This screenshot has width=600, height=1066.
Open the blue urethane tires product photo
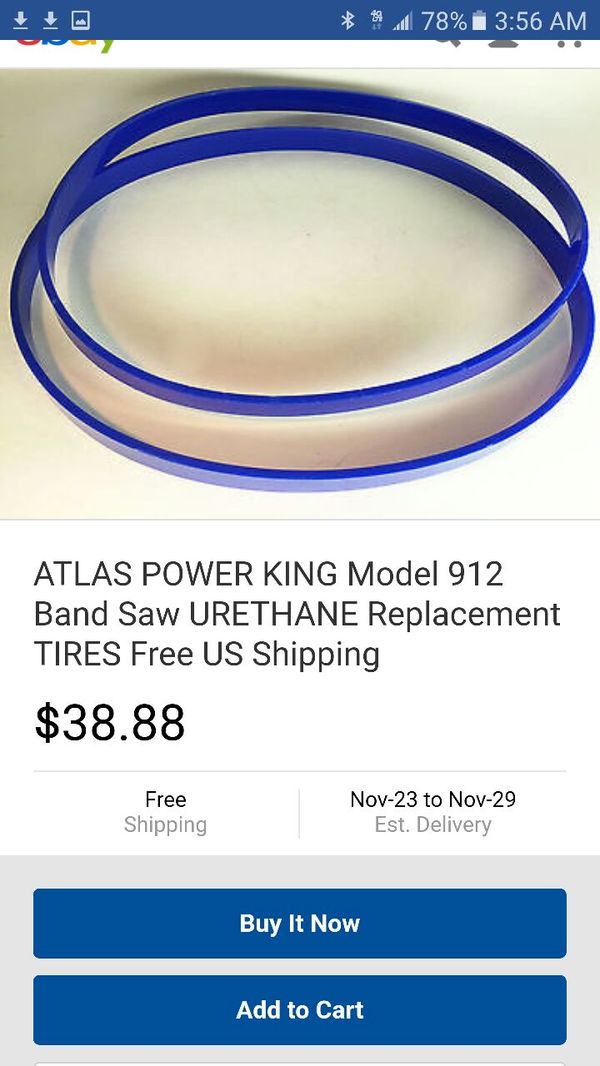click(x=300, y=294)
